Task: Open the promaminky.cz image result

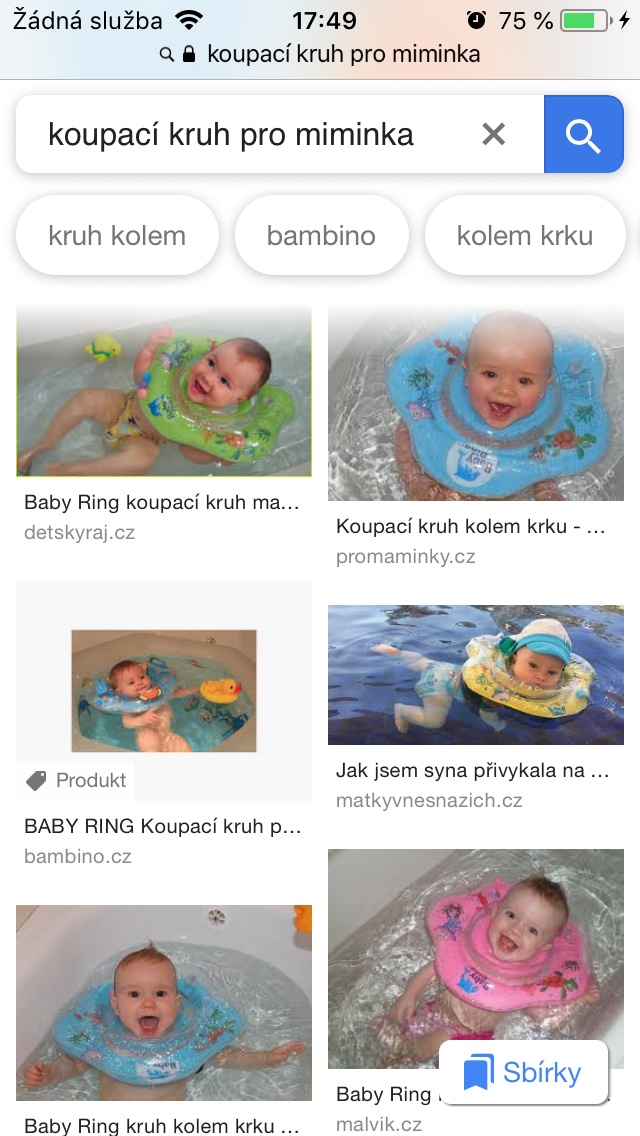Action: click(476, 403)
